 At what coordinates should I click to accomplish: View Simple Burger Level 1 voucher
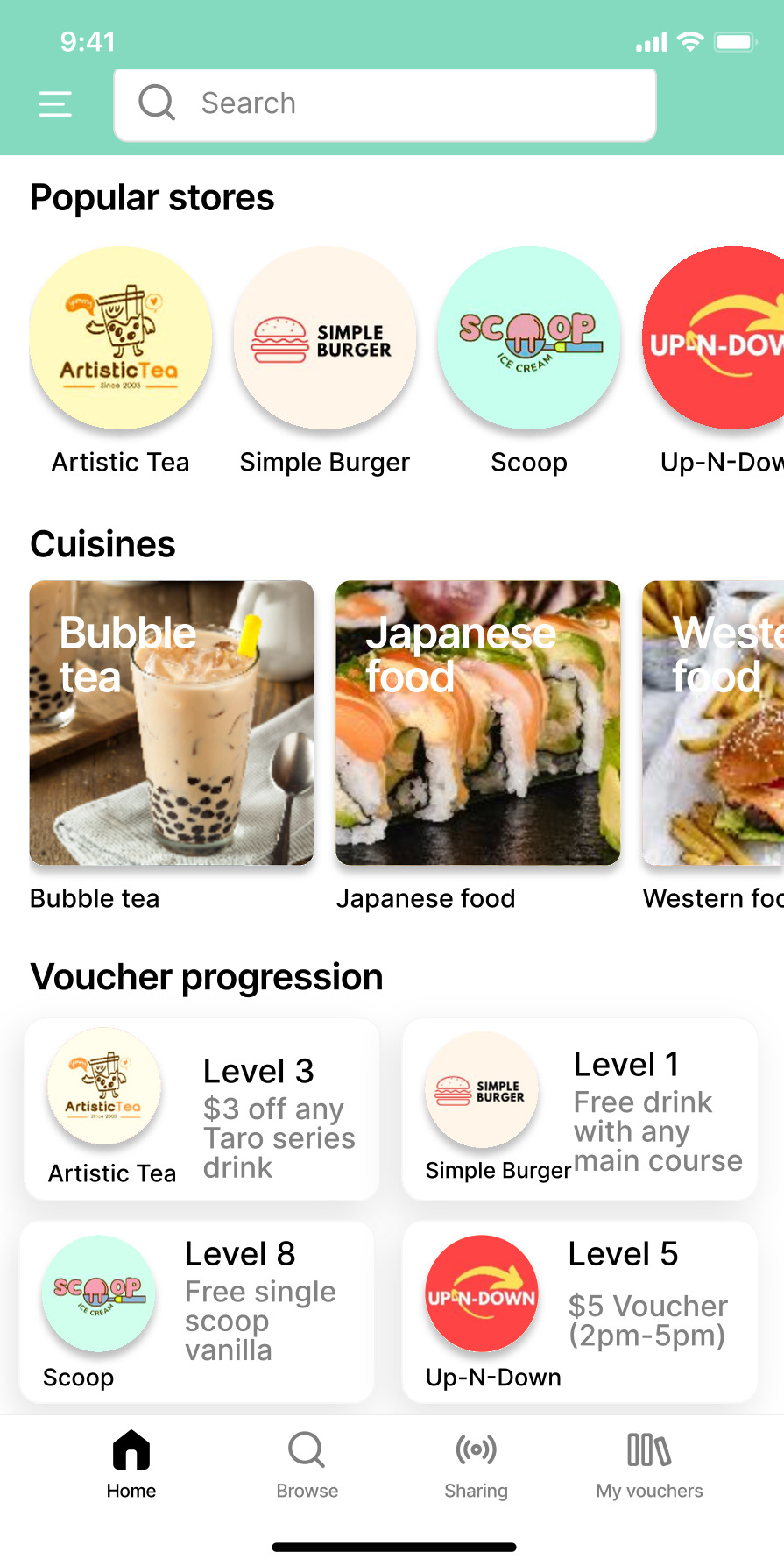click(579, 1109)
